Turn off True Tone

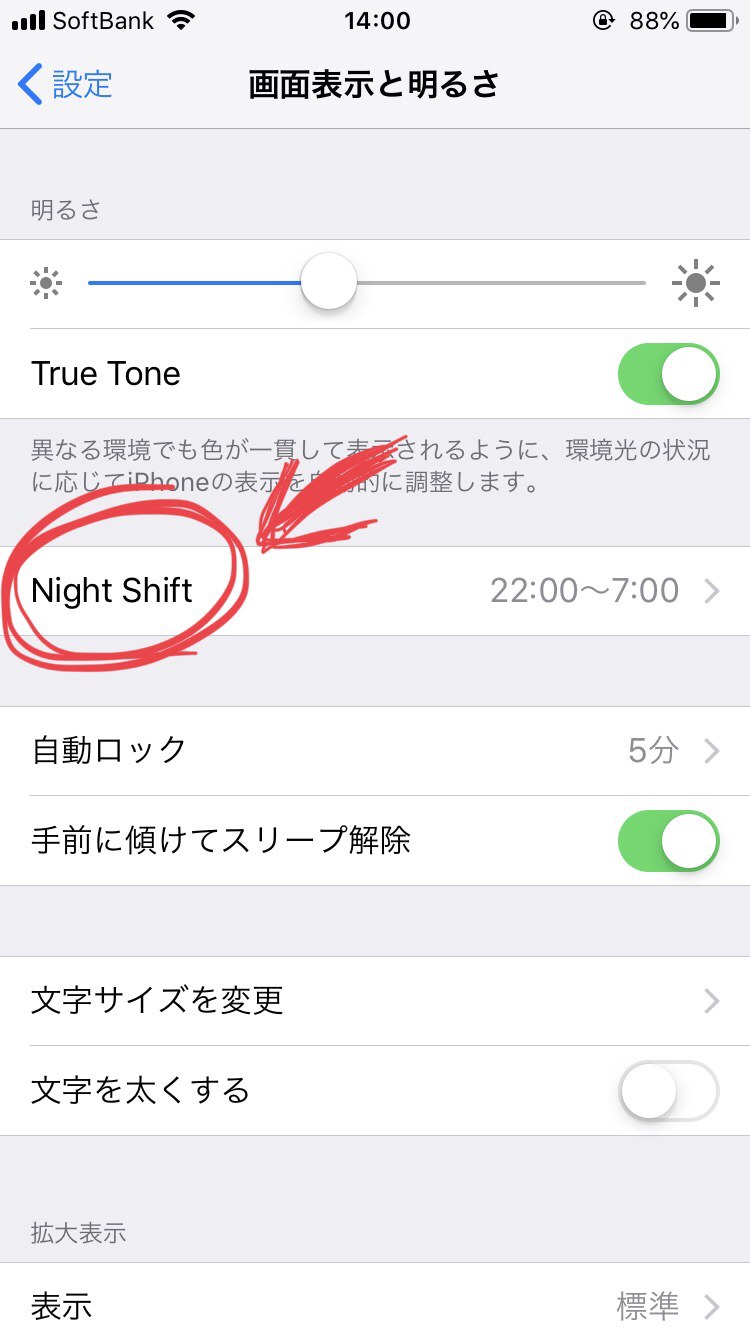pyautogui.click(x=668, y=374)
